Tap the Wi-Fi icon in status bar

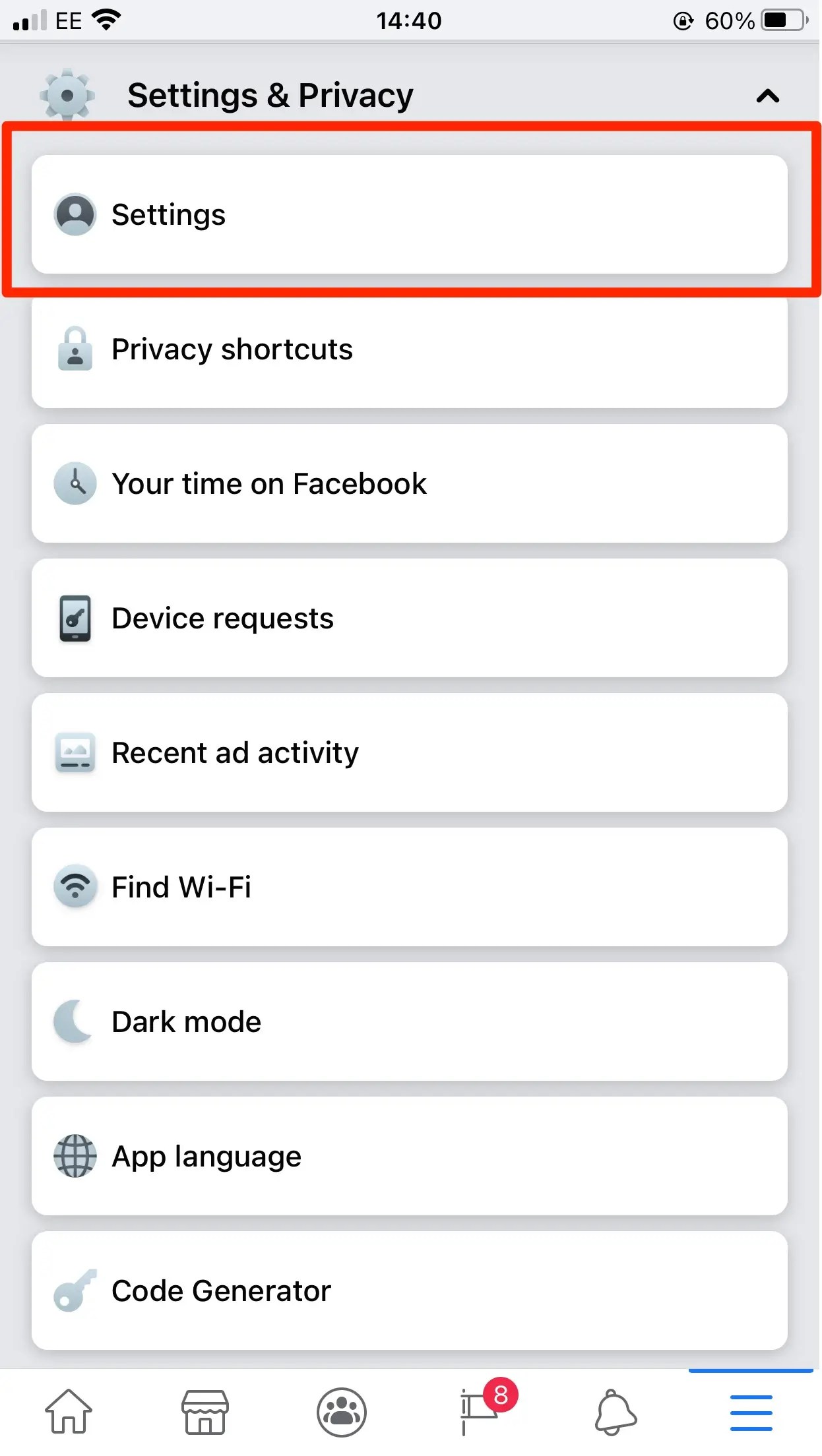click(106, 18)
